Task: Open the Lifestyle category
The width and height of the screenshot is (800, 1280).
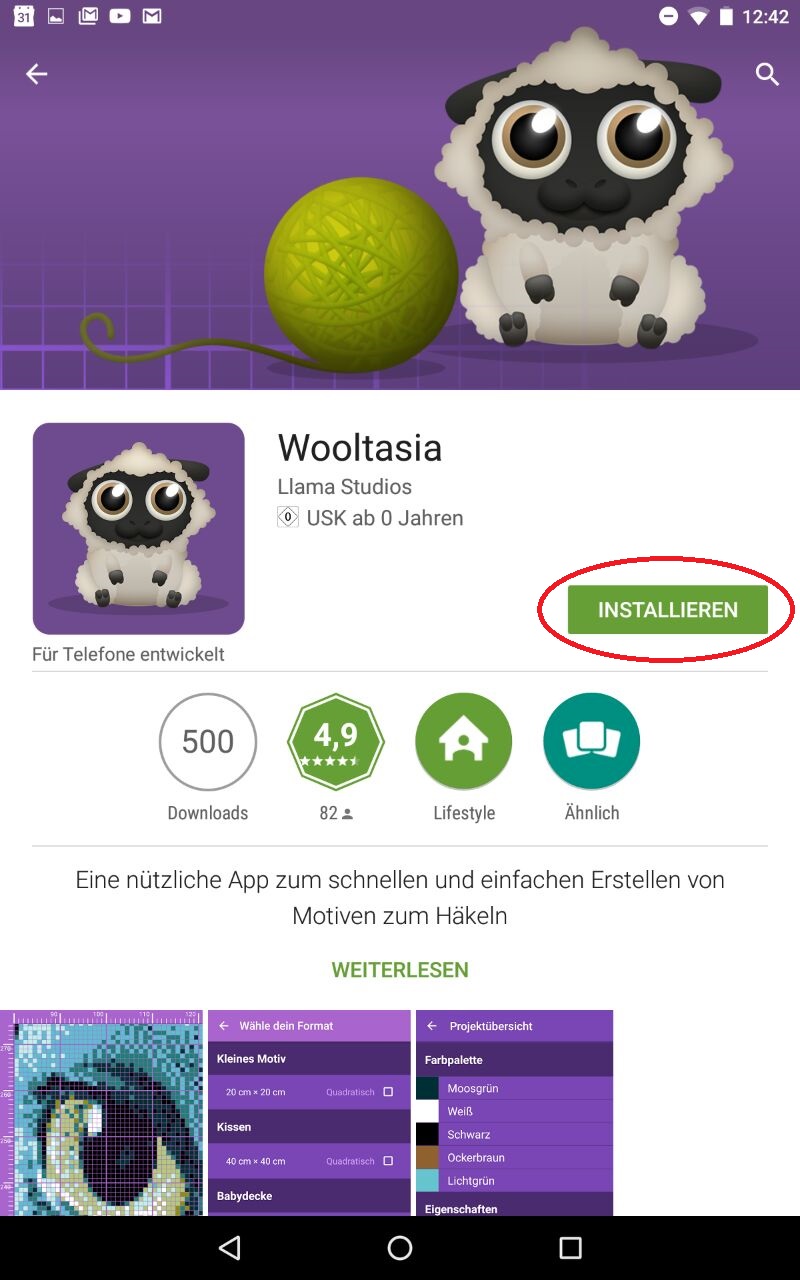Action: [463, 742]
